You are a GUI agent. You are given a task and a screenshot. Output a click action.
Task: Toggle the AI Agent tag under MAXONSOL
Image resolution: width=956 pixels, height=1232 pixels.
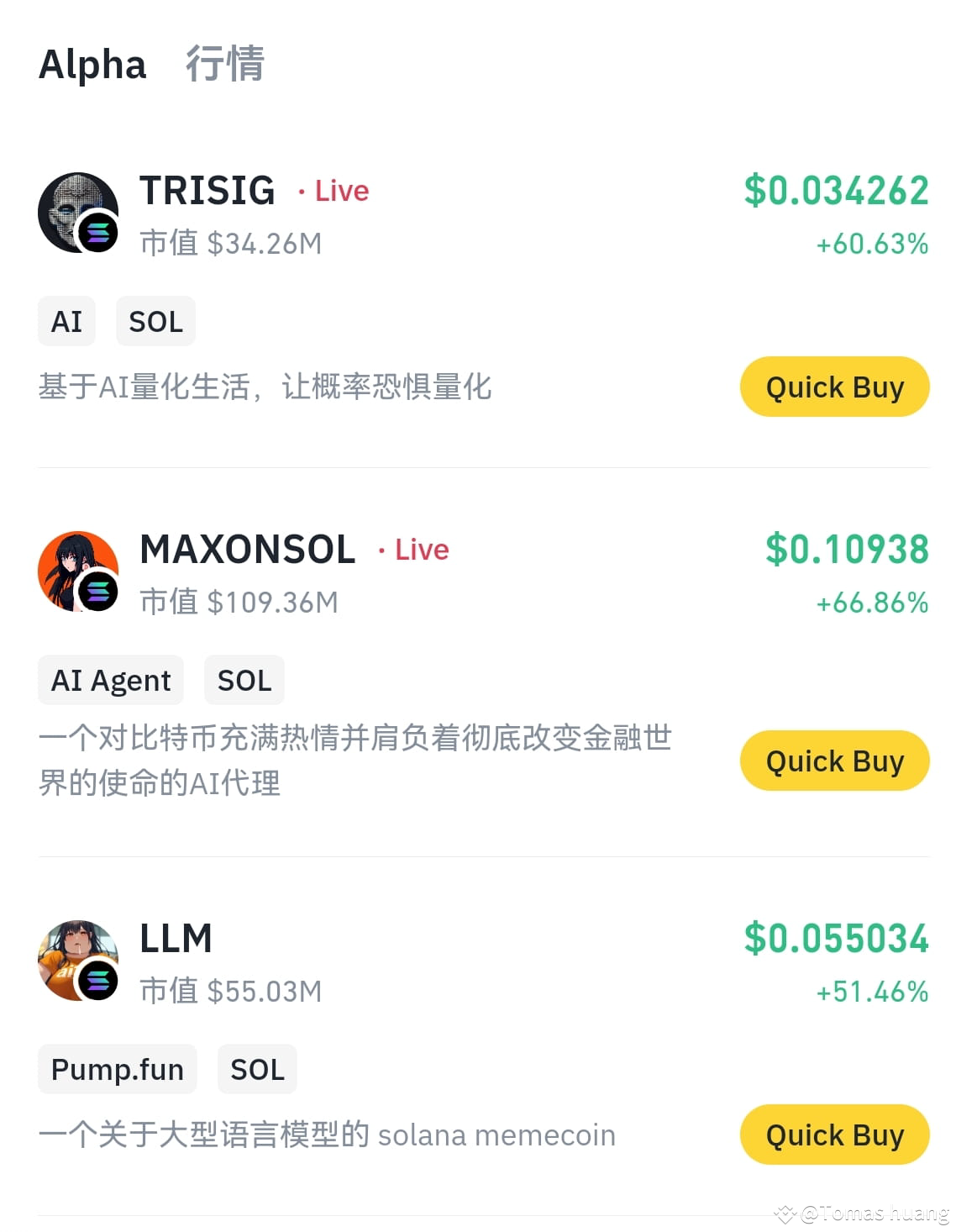coord(110,681)
